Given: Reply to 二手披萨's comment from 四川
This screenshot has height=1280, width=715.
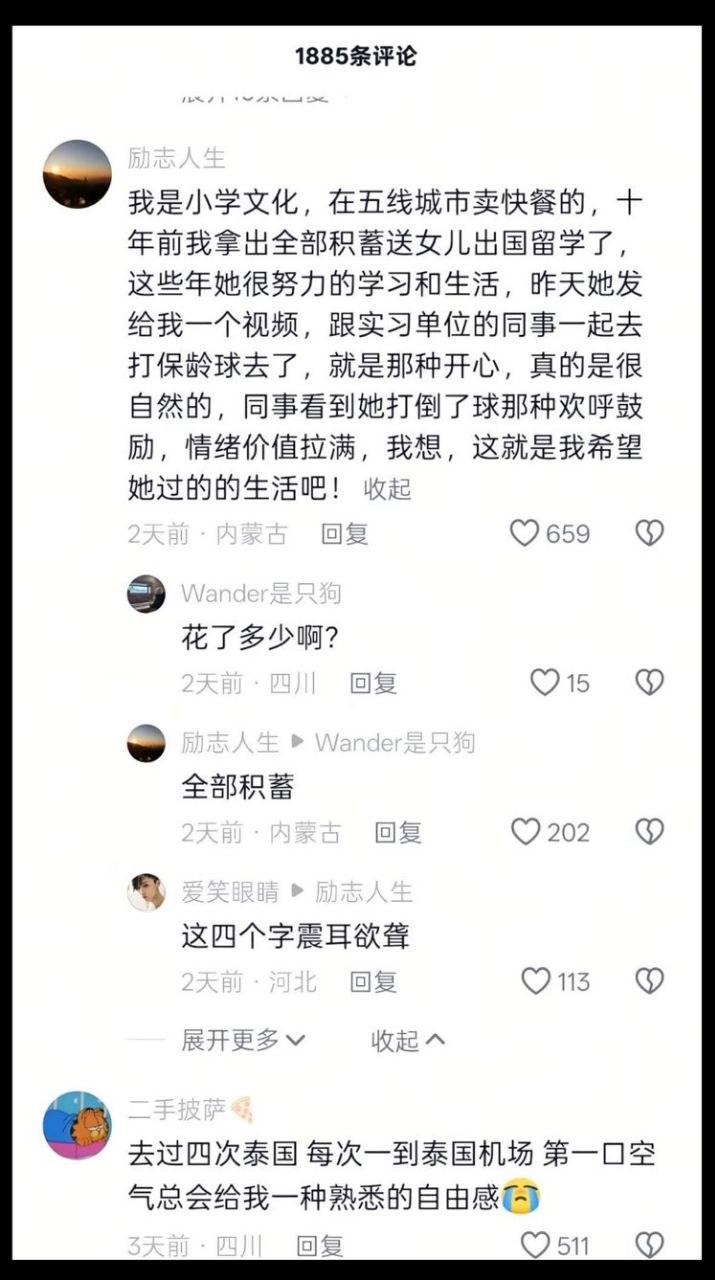Looking at the screenshot, I should 320,1246.
